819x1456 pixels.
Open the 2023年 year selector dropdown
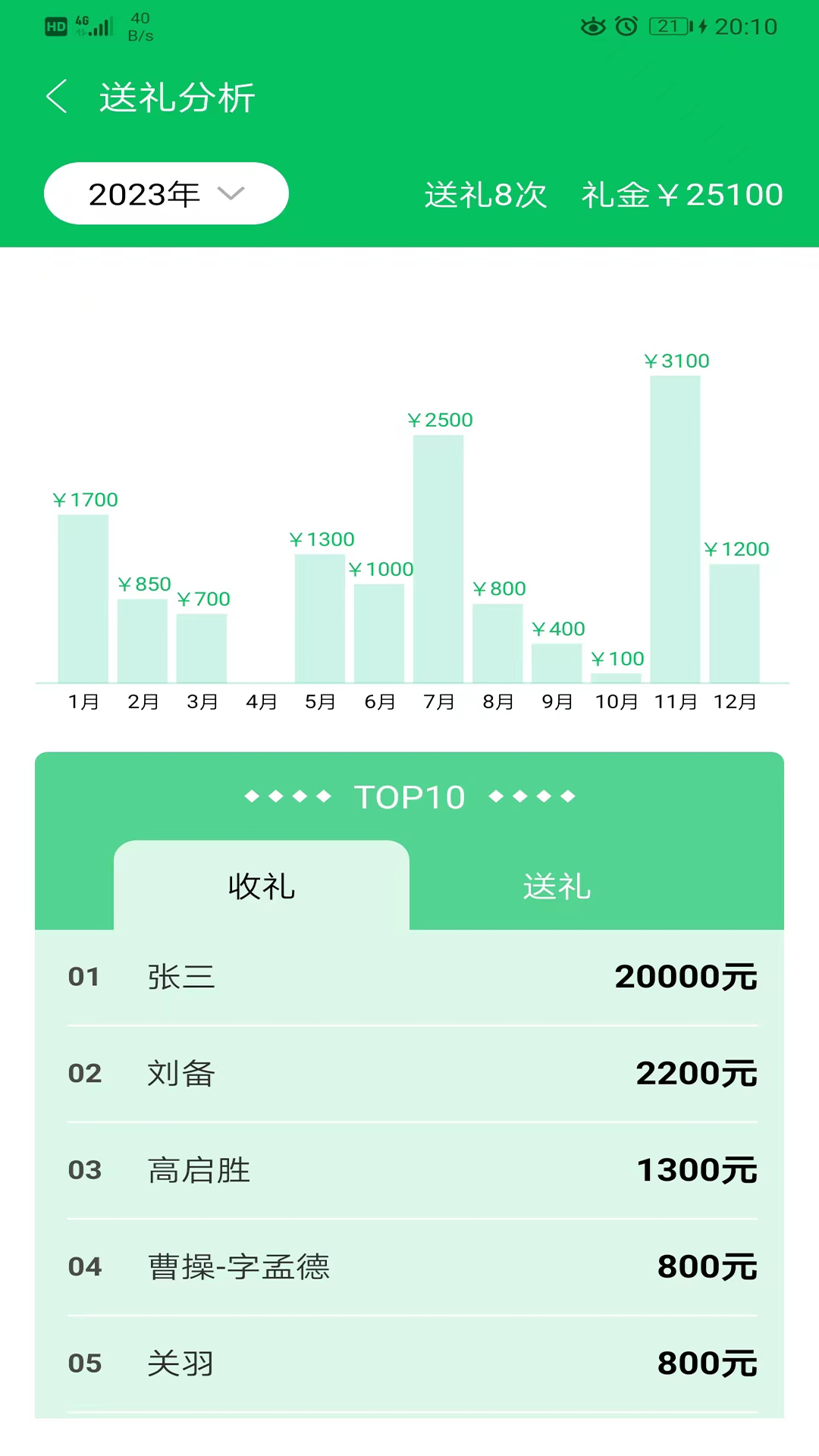(x=166, y=193)
